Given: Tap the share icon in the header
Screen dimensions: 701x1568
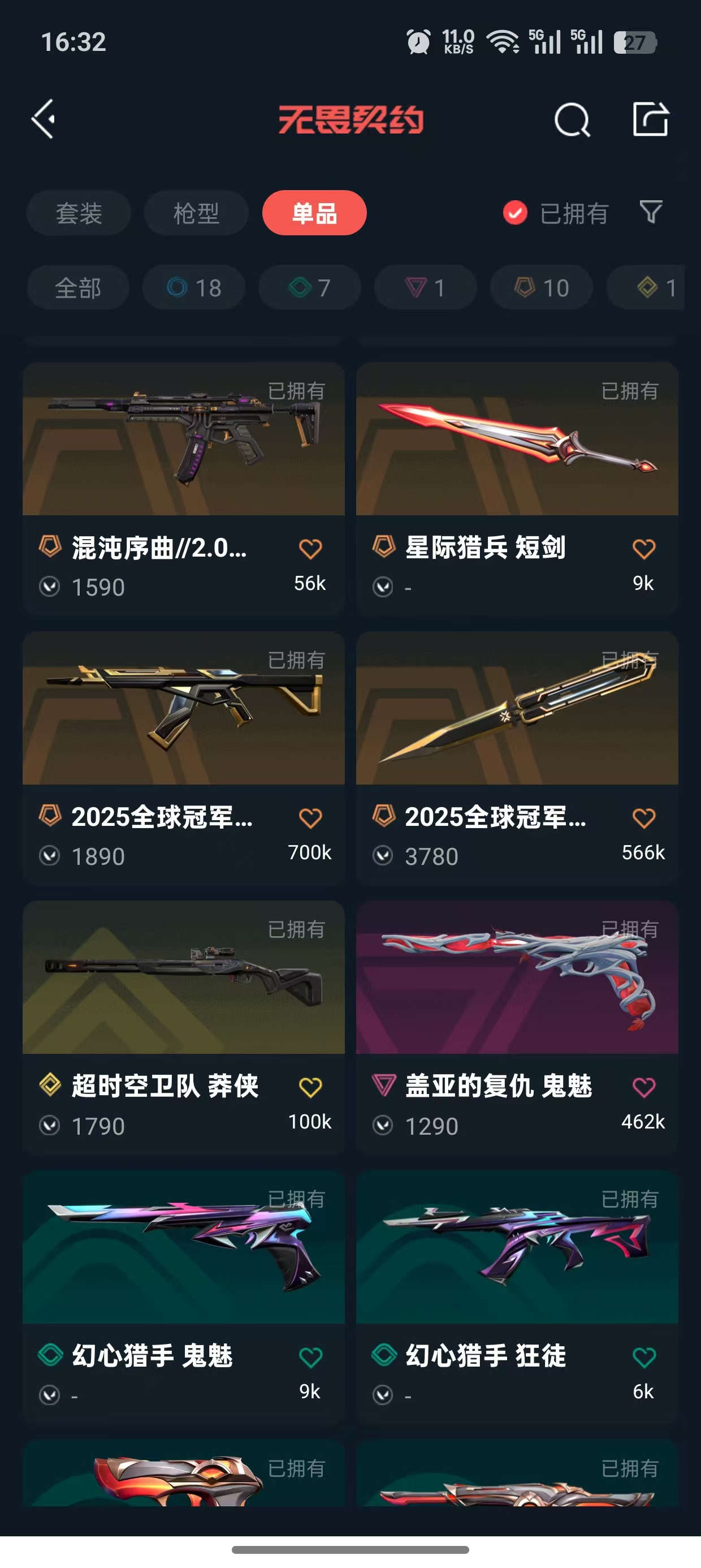Looking at the screenshot, I should 650,119.
